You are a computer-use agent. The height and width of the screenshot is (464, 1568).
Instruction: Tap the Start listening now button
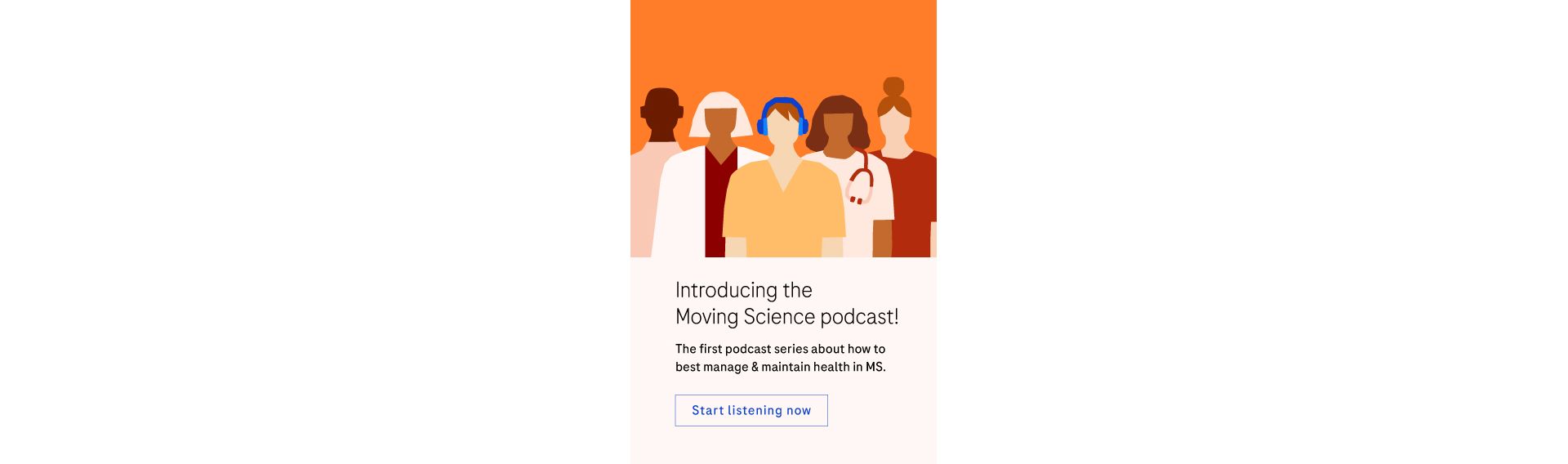pos(751,410)
